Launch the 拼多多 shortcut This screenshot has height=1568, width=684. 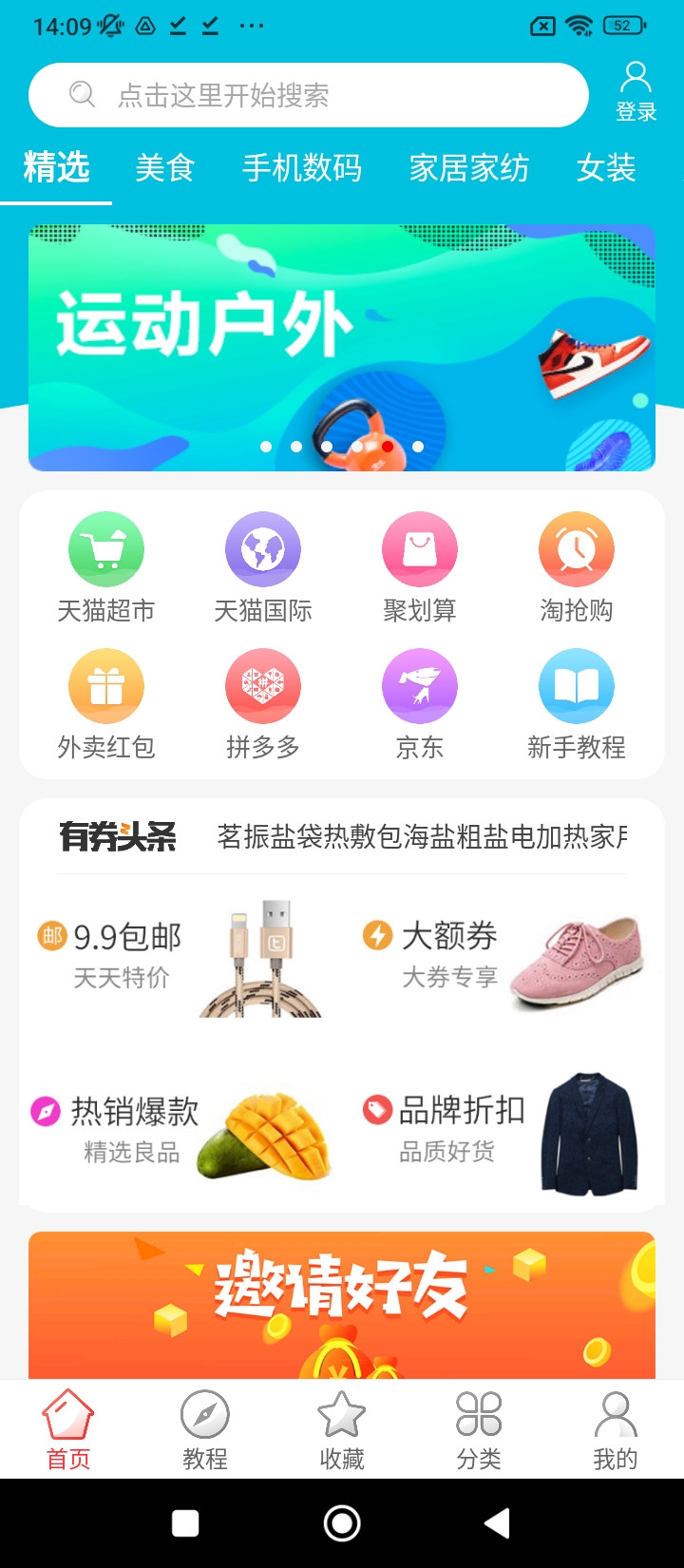(x=263, y=704)
